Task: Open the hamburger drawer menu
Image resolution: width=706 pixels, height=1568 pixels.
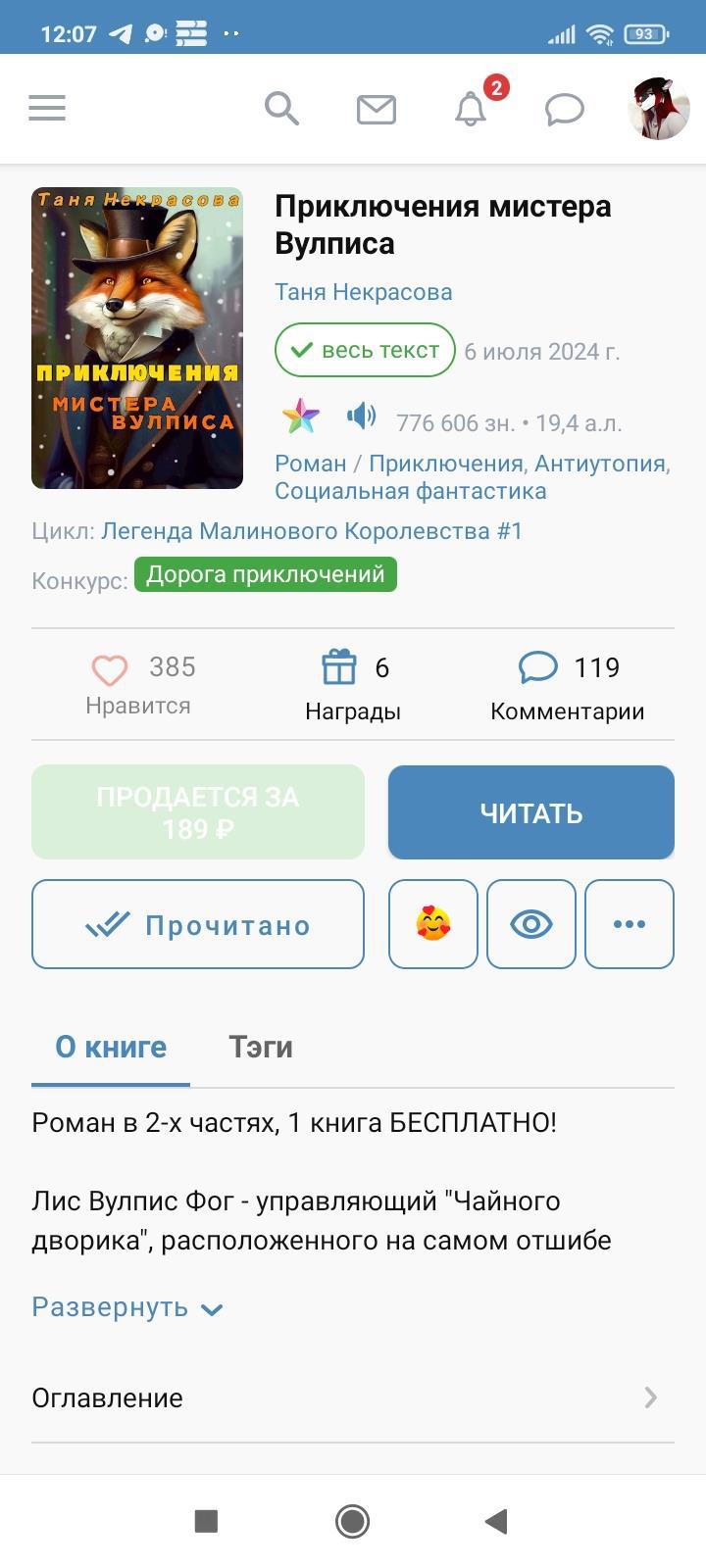Action: click(47, 108)
